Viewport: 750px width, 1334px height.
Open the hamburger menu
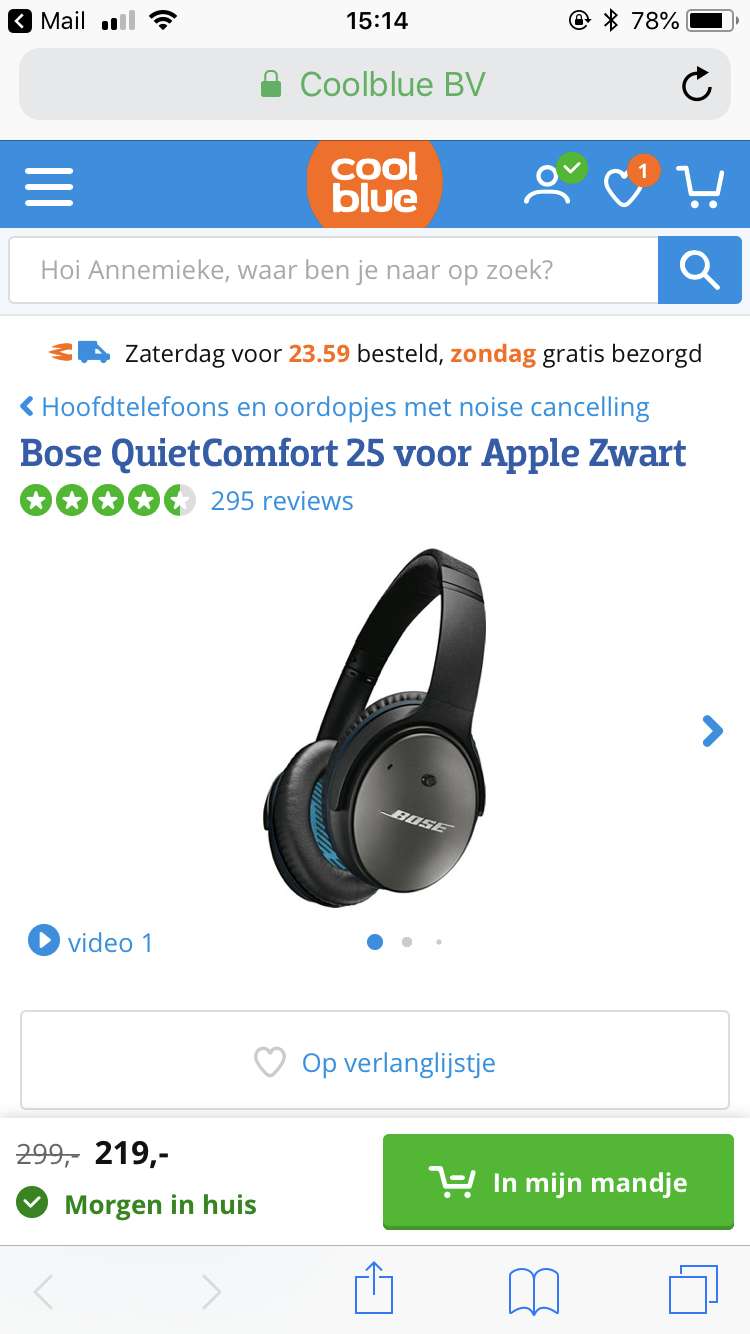[49, 185]
